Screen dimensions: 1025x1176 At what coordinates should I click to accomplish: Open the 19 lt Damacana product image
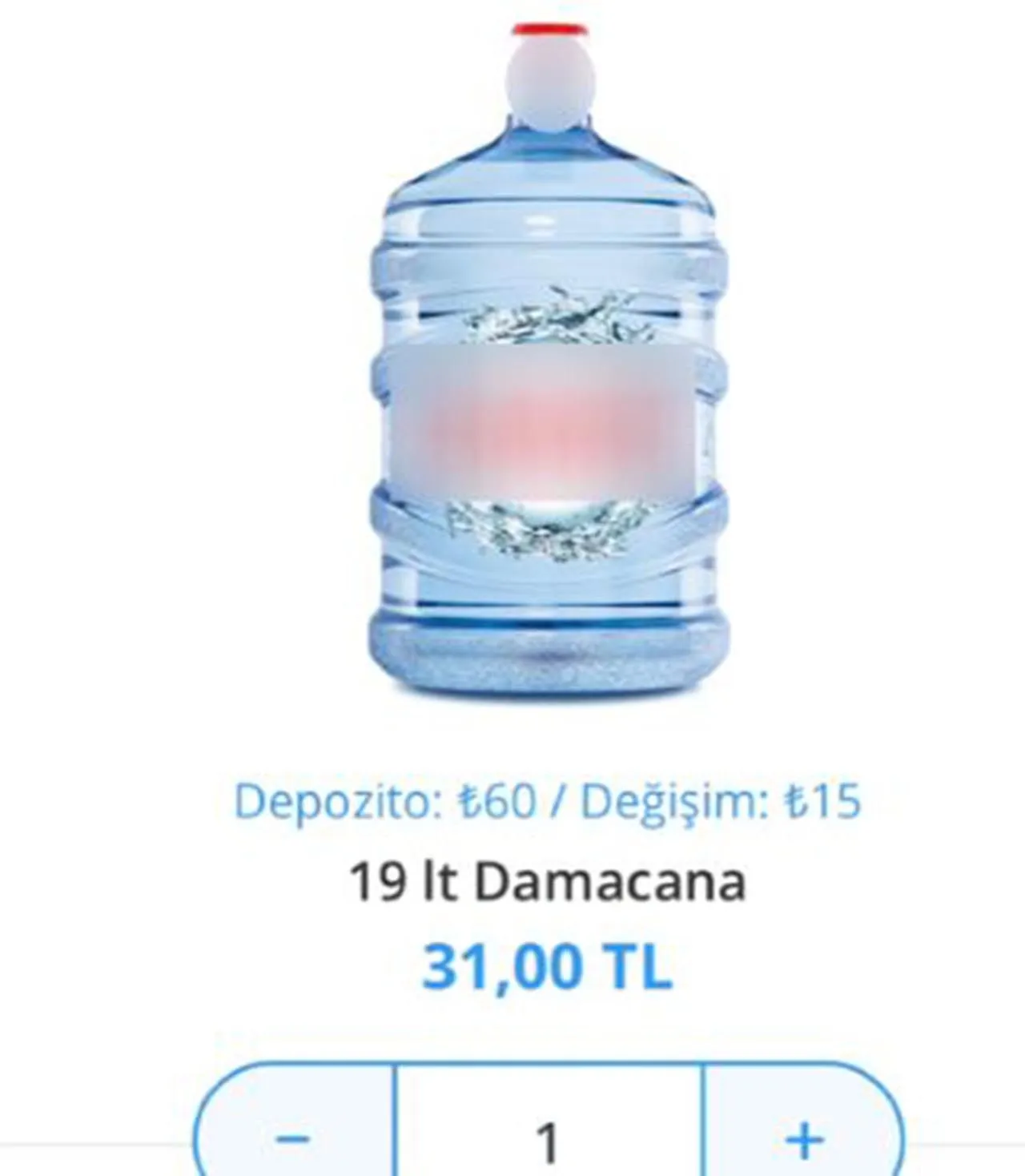549,360
